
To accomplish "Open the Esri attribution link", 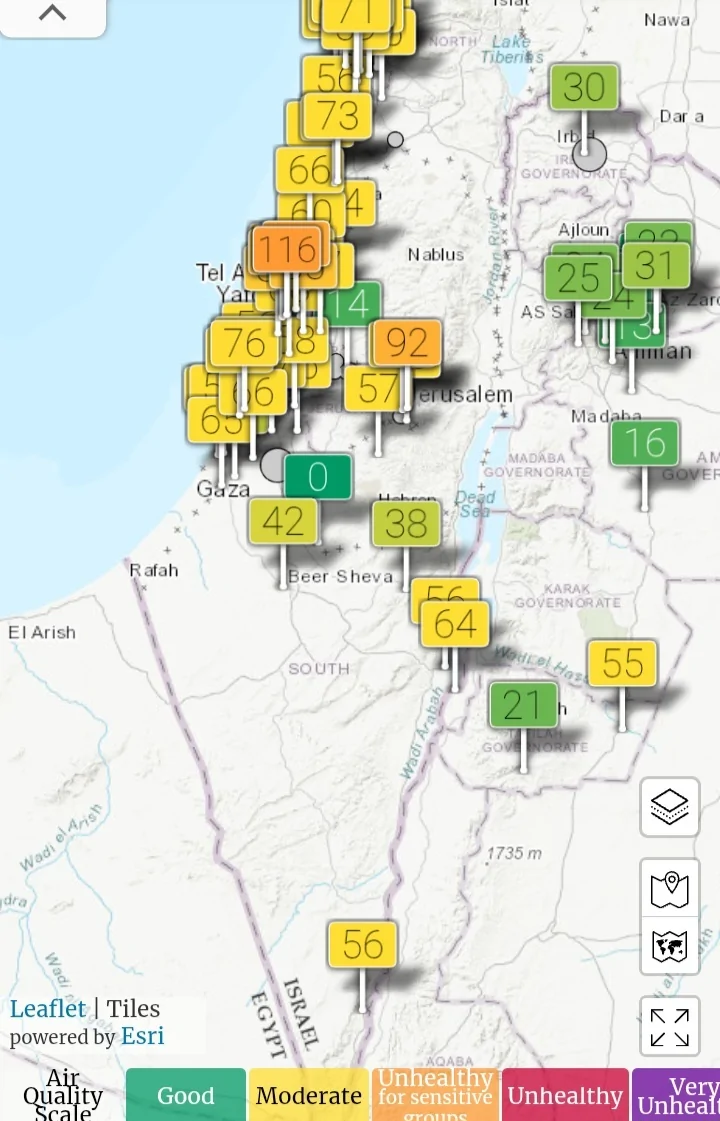I will click(143, 1037).
